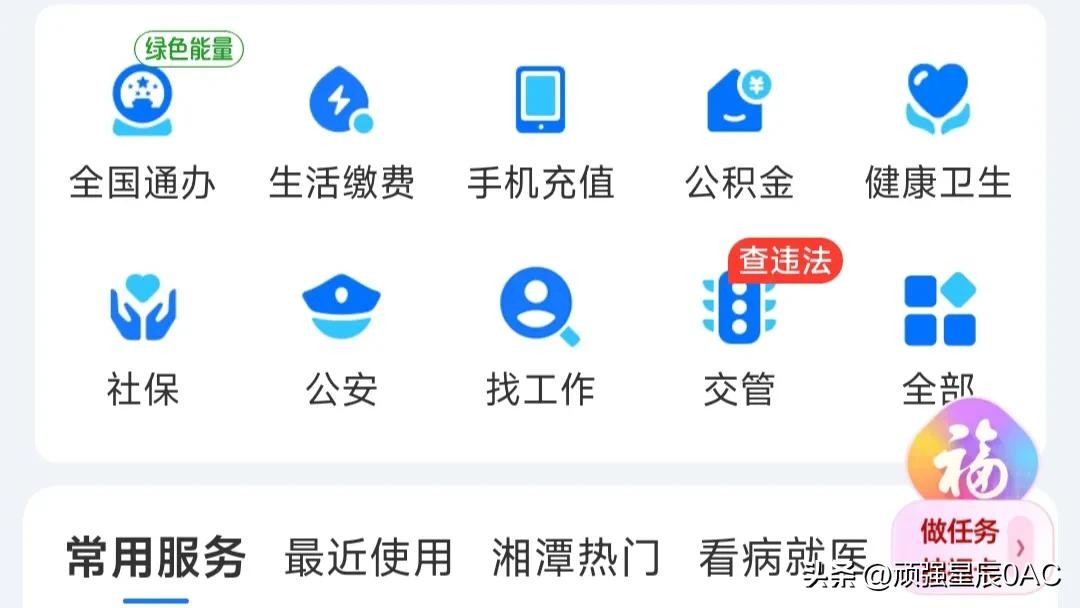Open the 公安 police services

[x=341, y=340]
